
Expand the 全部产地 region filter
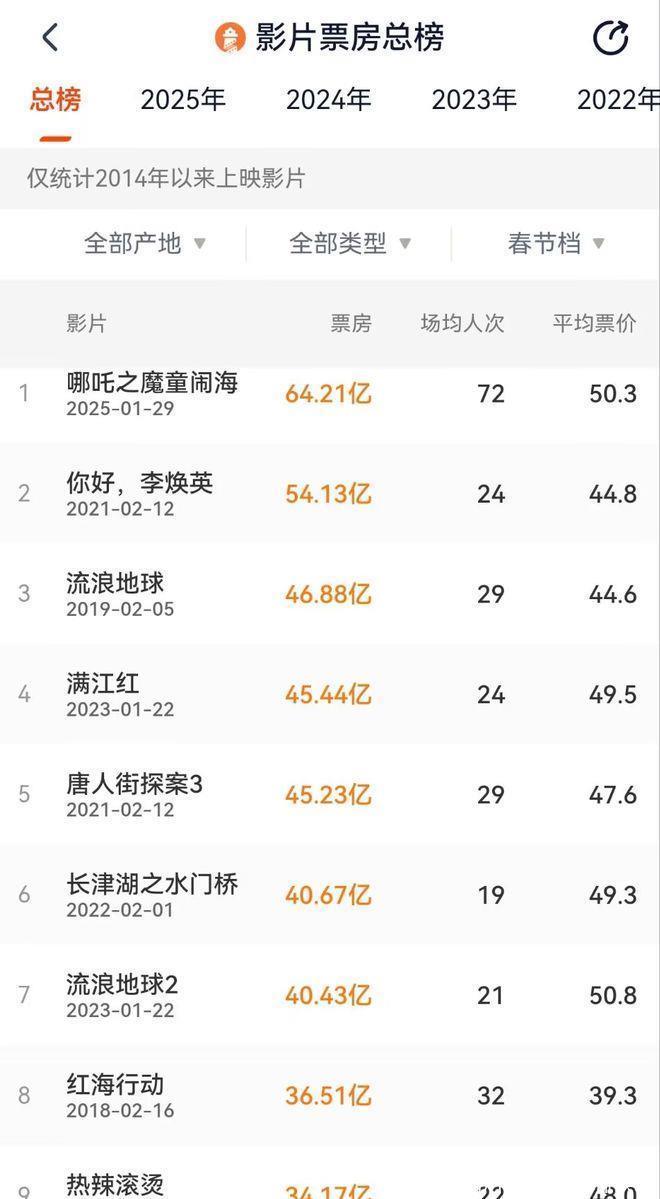(144, 243)
